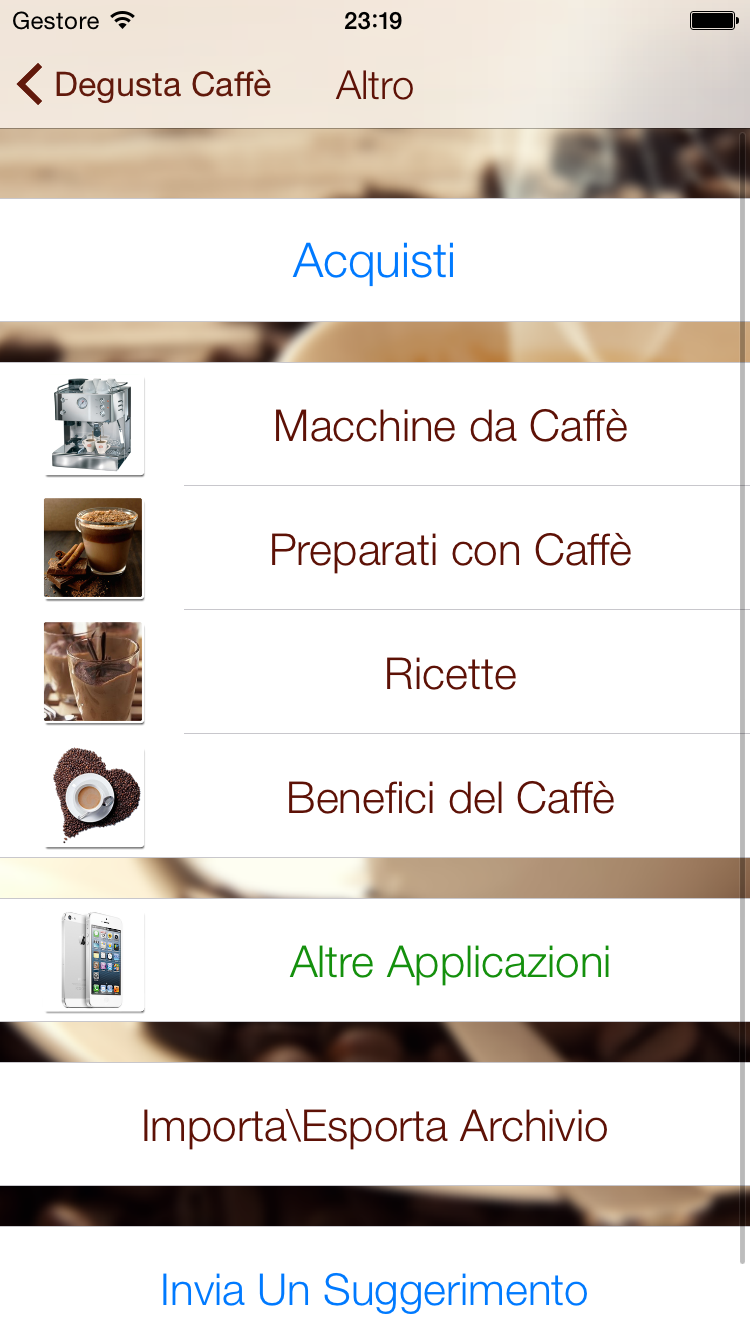This screenshot has width=750, height=1334.
Task: Go back to Degusta Caffè
Action: (x=144, y=85)
